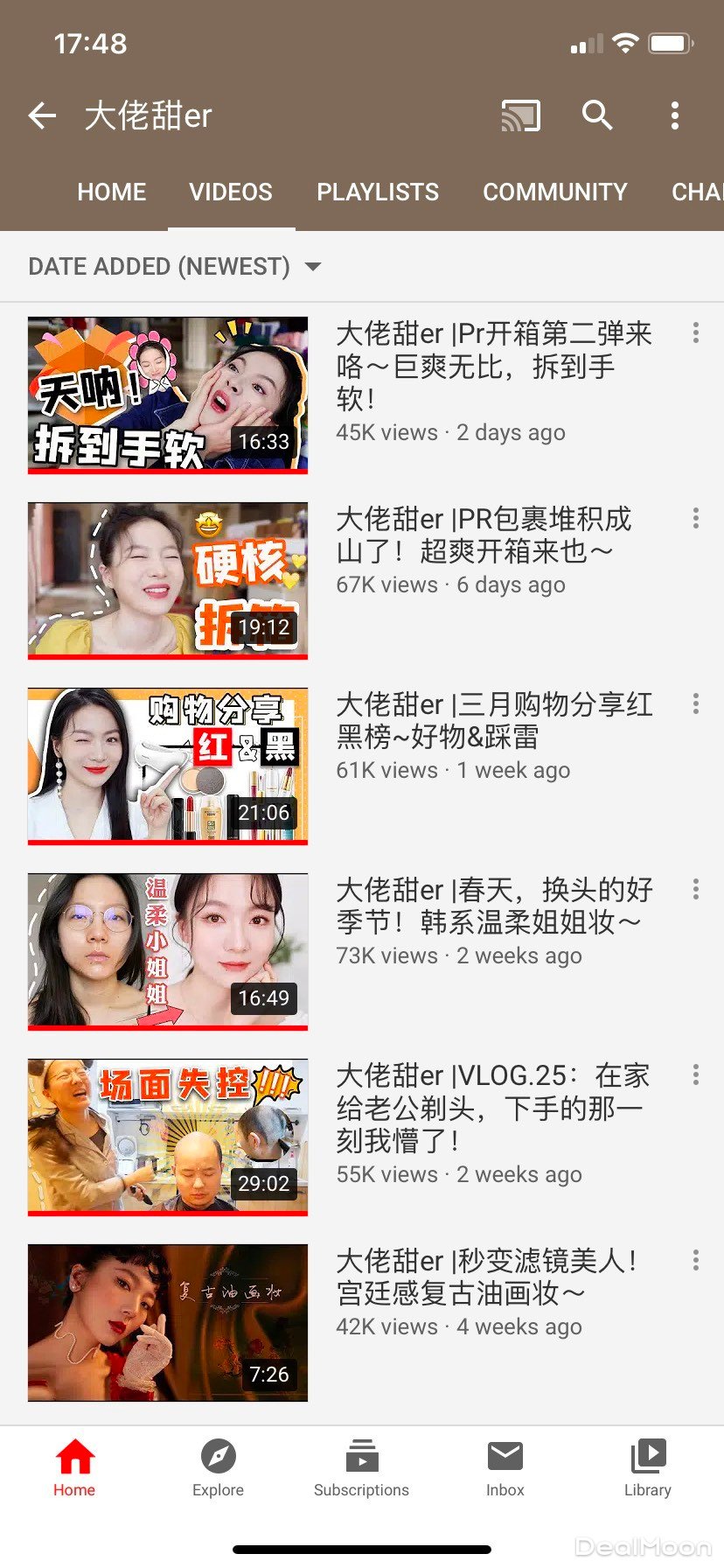Open the PR包裹堆积成山 video
The image size is (724, 1568).
coord(168,580)
